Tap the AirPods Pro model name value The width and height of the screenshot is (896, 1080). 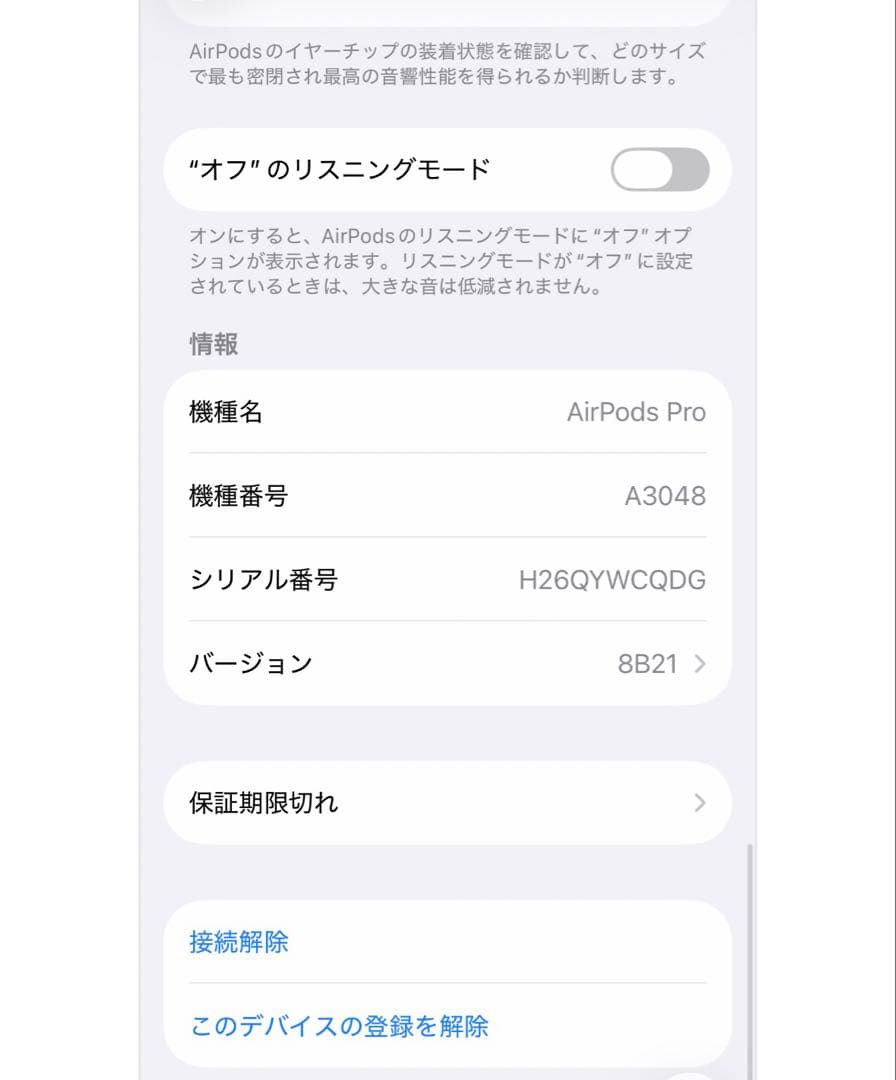(637, 412)
